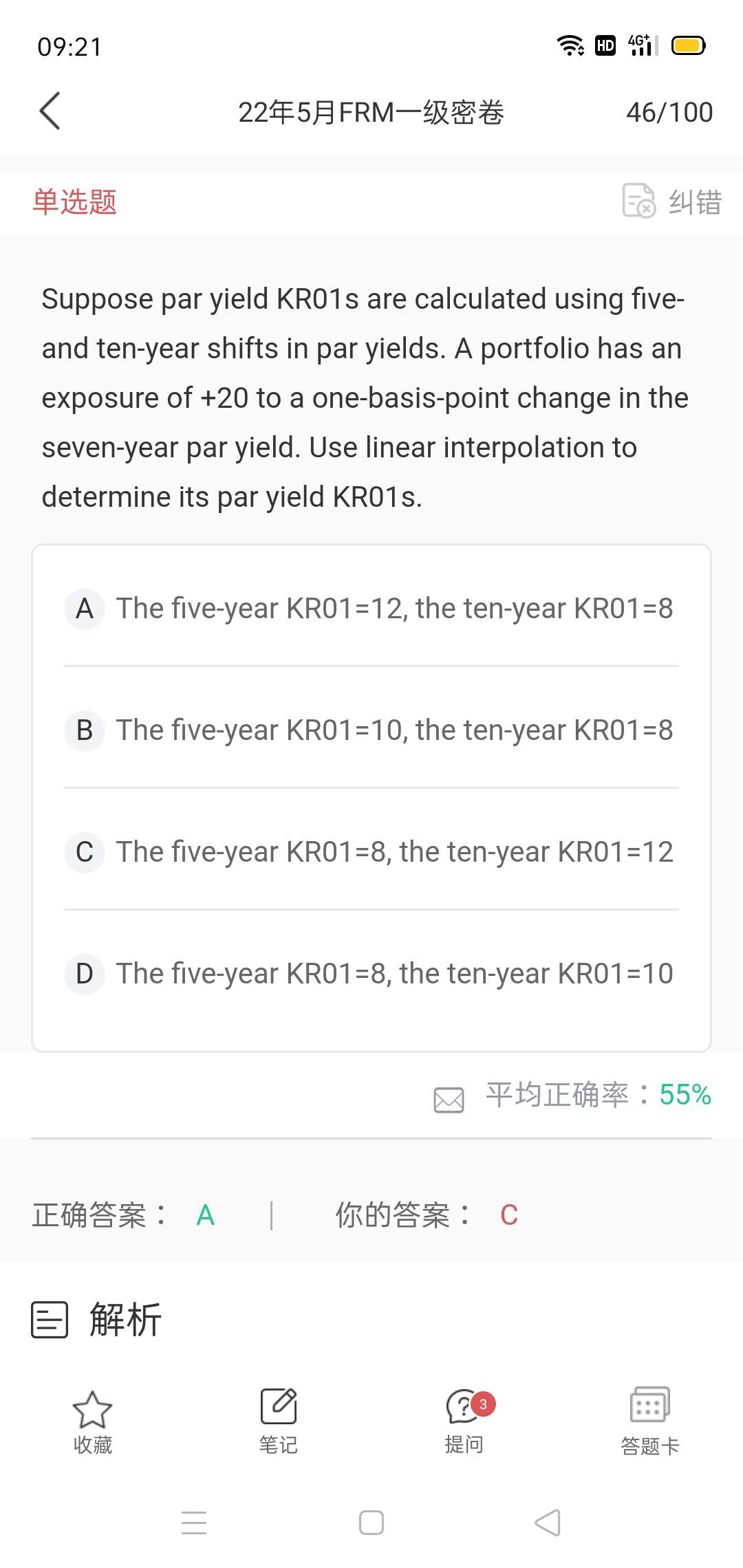Tap the envelope icon beside 平均正确率
Image resolution: width=743 pixels, height=1568 pixels.
[x=449, y=1099]
